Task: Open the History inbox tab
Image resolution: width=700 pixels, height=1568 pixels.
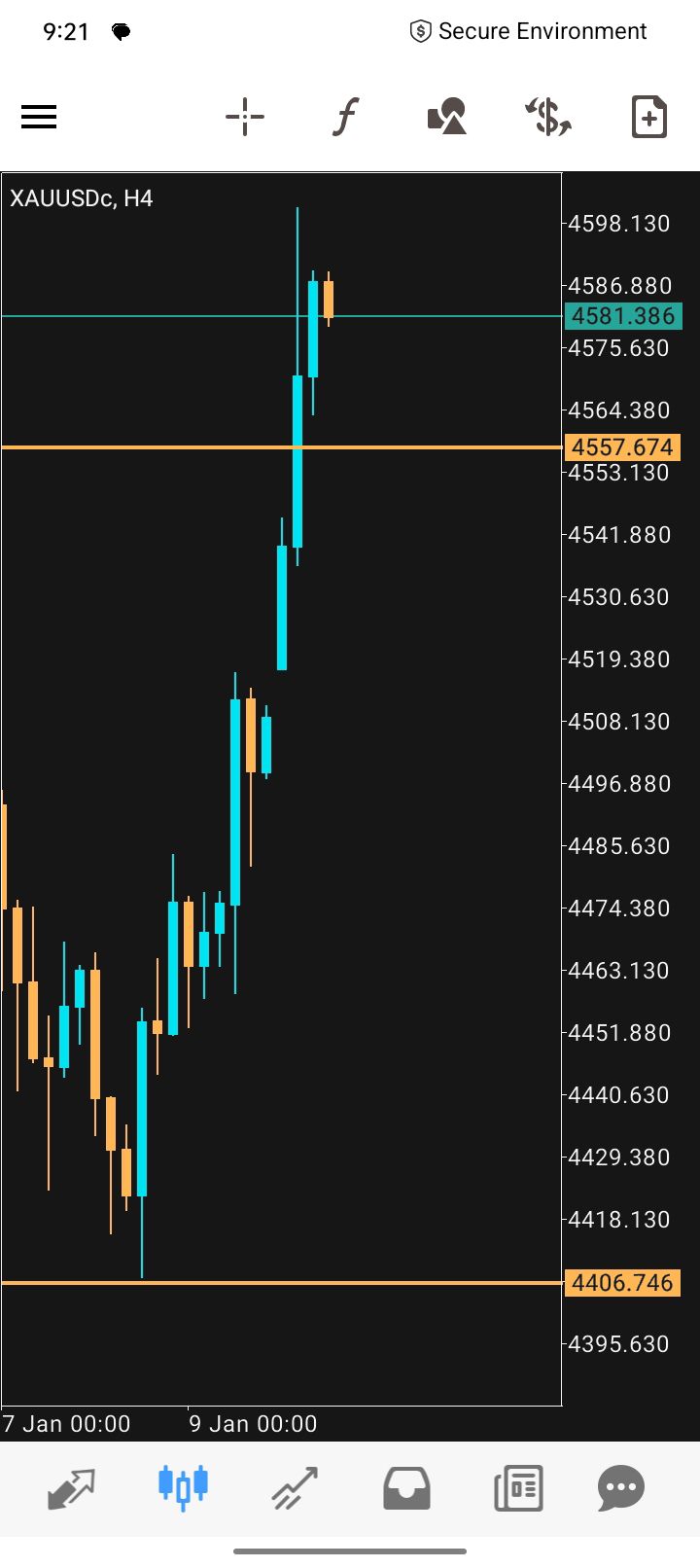Action: click(x=406, y=1487)
